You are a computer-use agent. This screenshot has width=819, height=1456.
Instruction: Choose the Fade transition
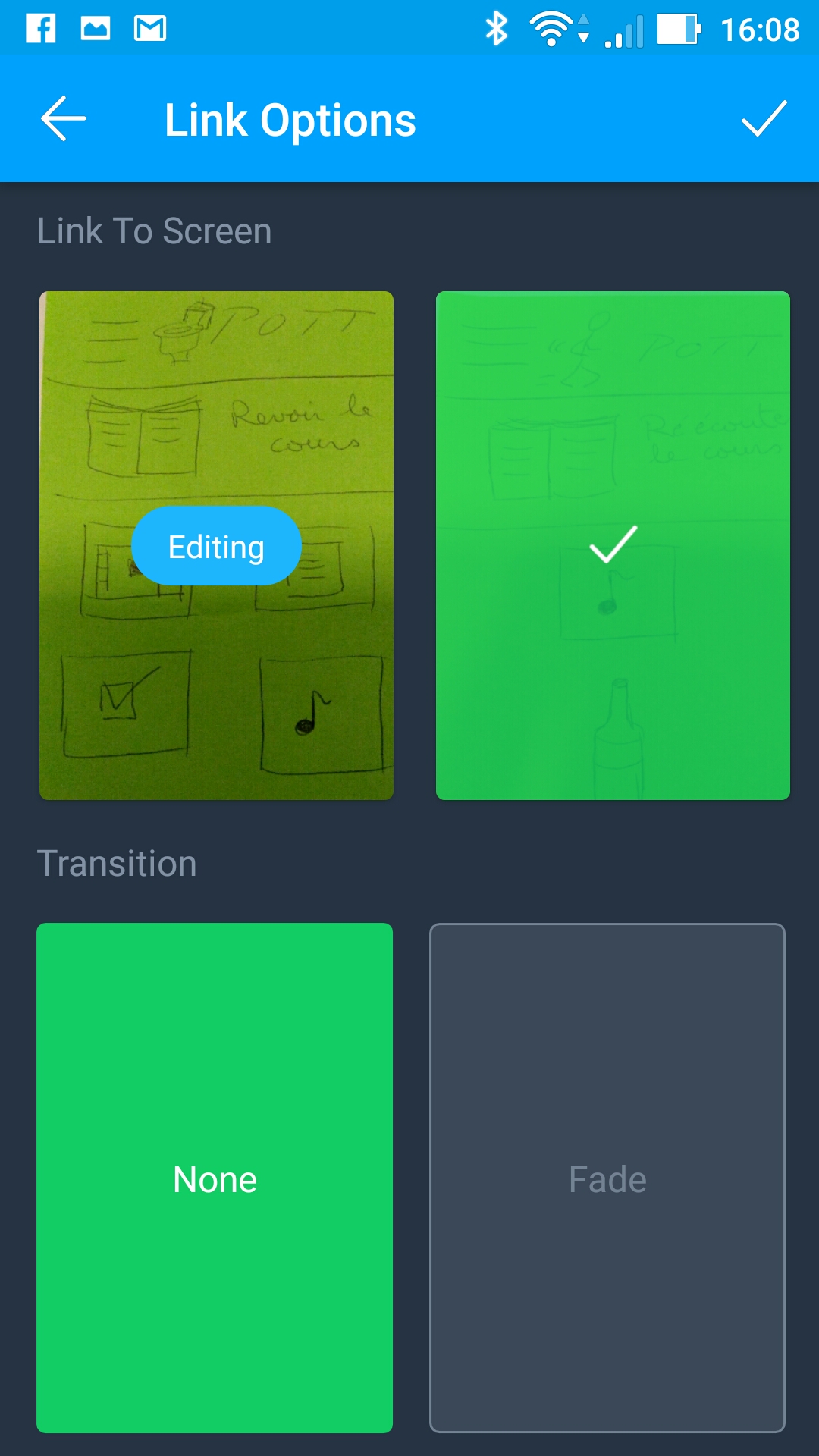coord(607,1178)
